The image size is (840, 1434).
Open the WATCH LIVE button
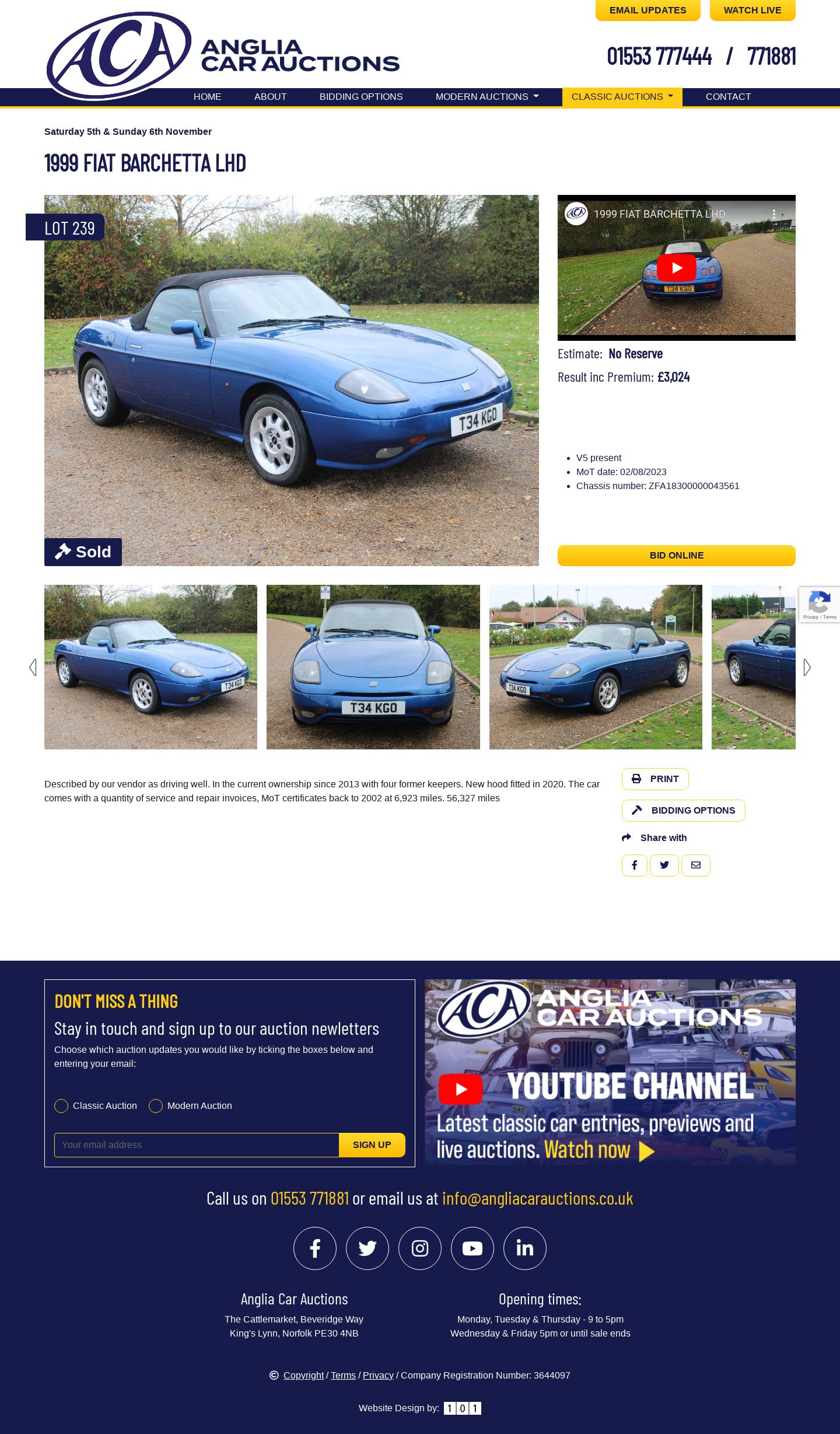pyautogui.click(x=752, y=11)
